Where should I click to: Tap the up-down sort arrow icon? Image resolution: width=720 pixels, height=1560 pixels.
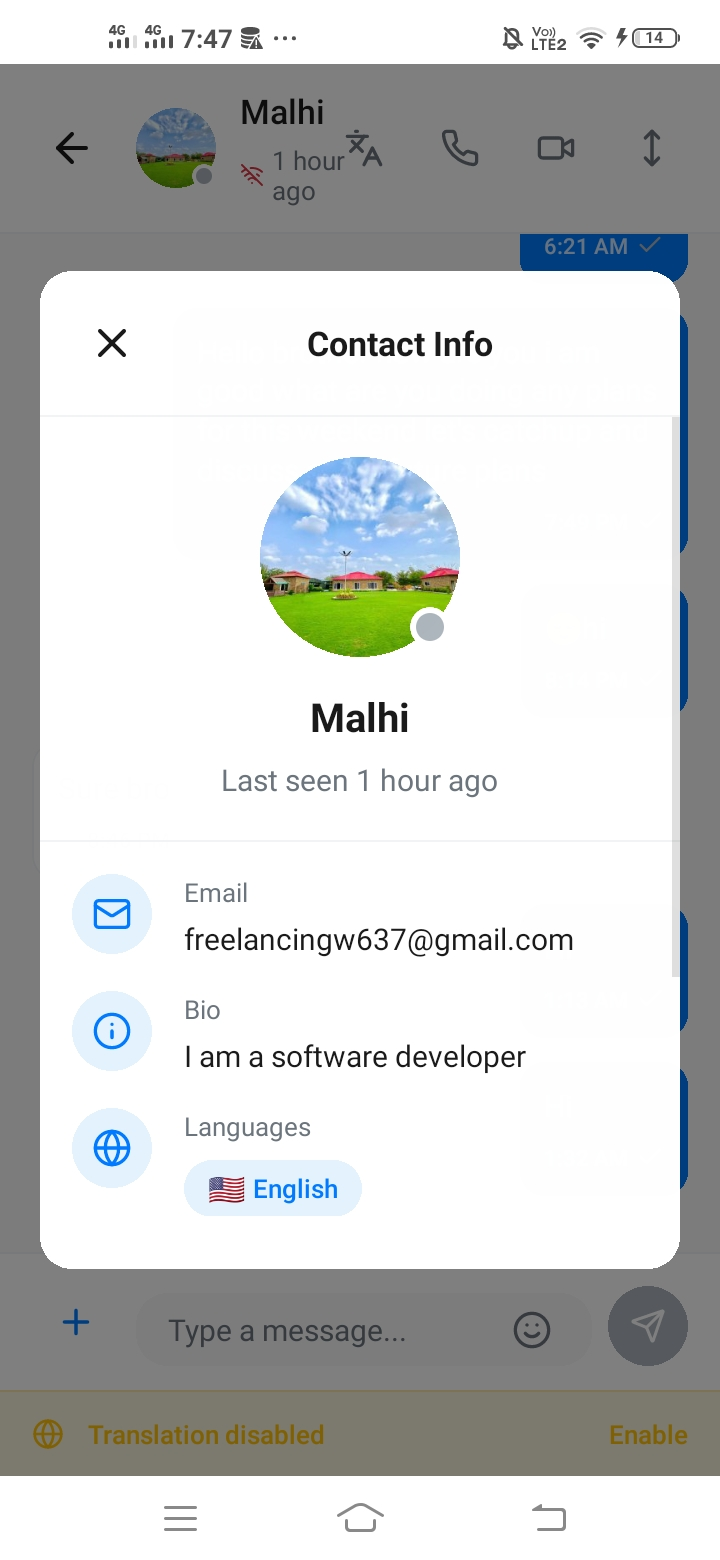[651, 147]
